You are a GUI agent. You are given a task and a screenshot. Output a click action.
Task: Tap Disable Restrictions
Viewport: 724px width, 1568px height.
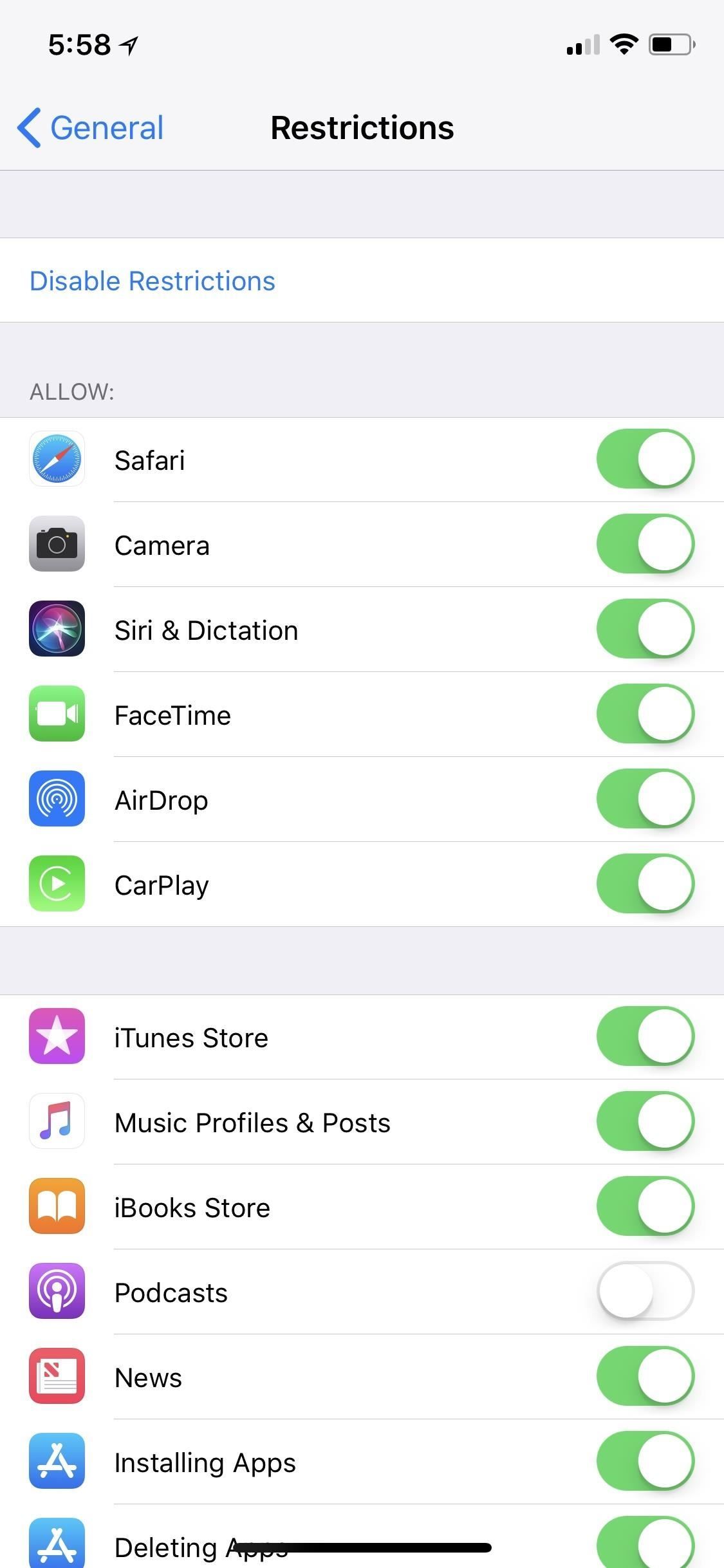[x=152, y=281]
